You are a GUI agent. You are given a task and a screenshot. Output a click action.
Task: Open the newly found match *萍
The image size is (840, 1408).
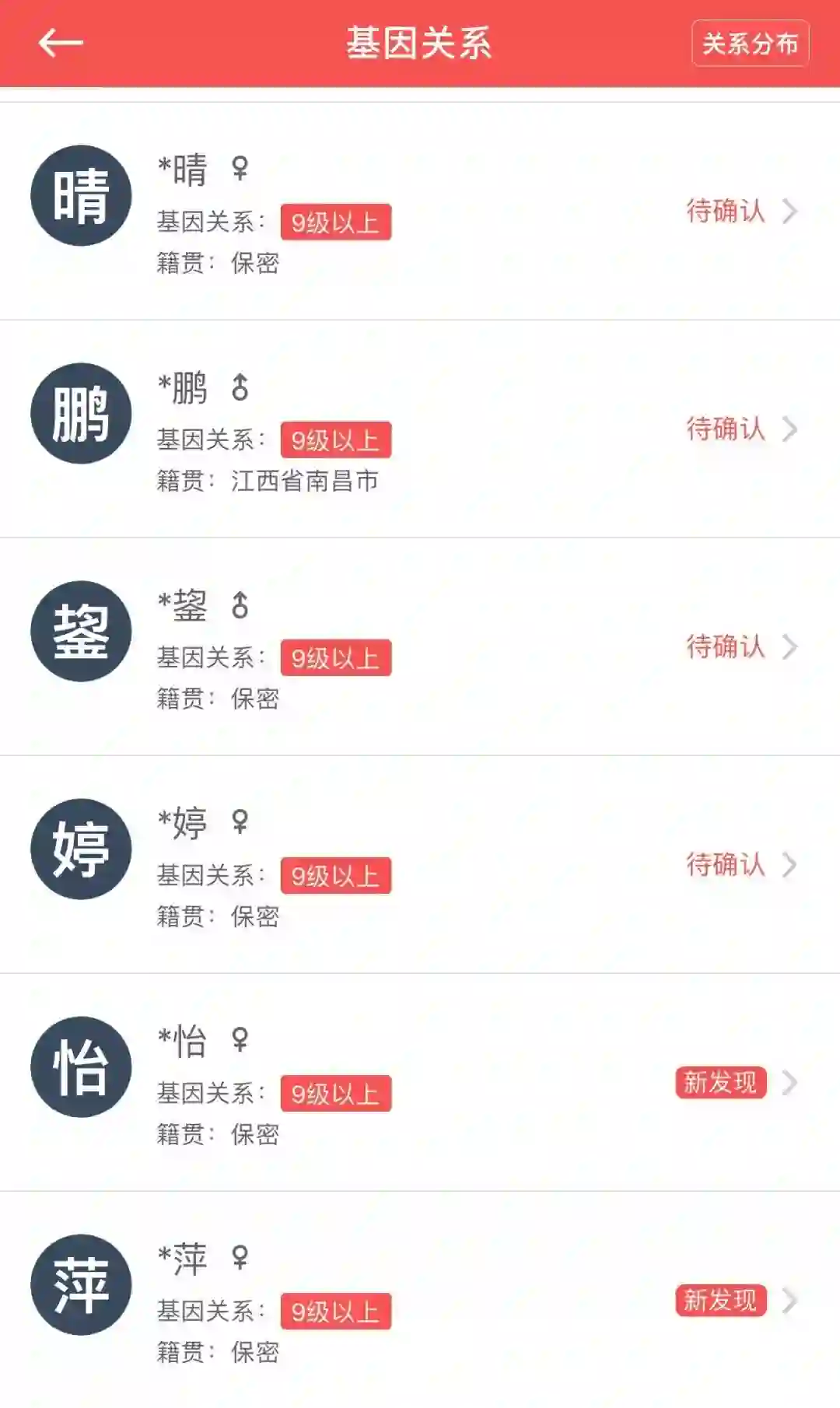coord(420,1300)
